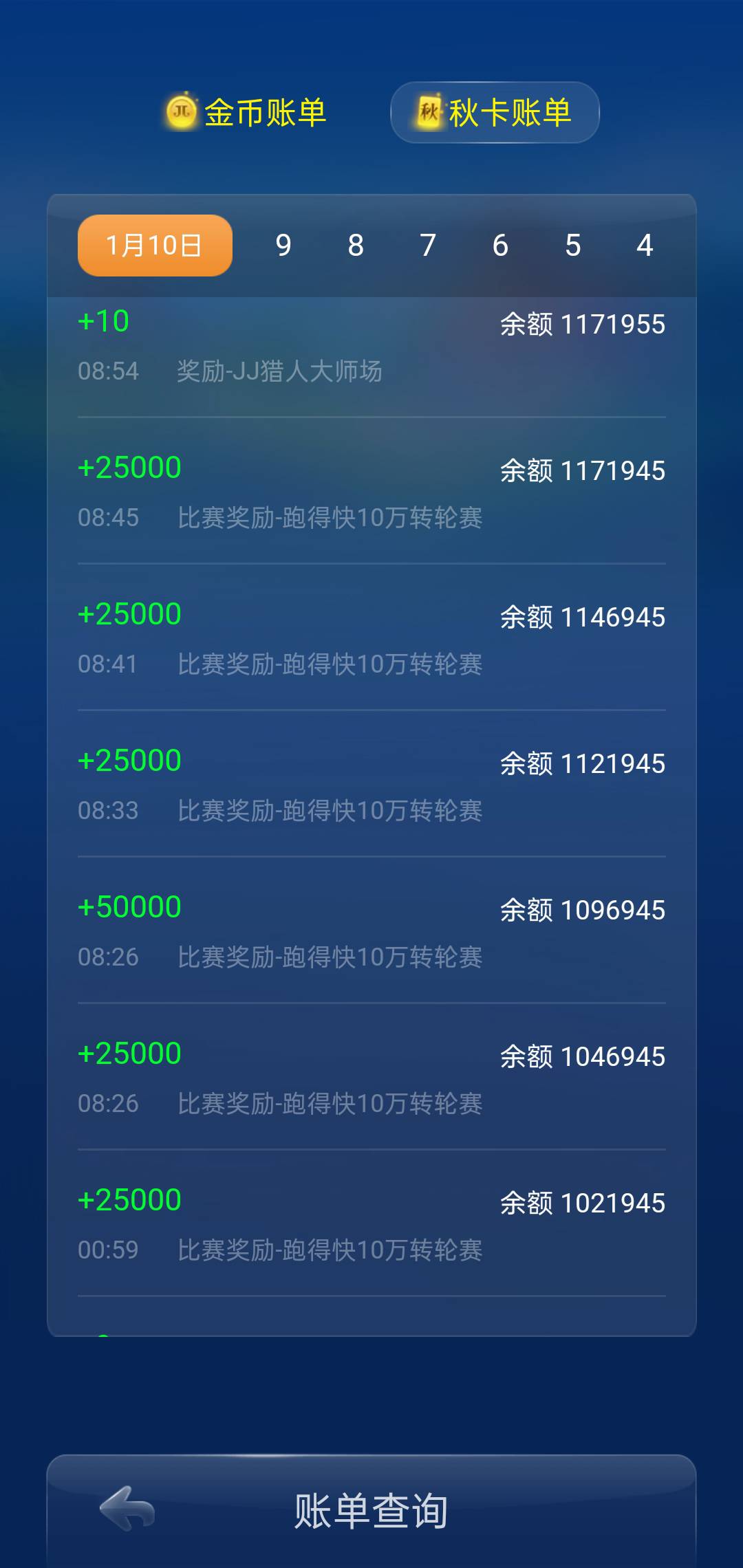View bills for date 7

428,244
